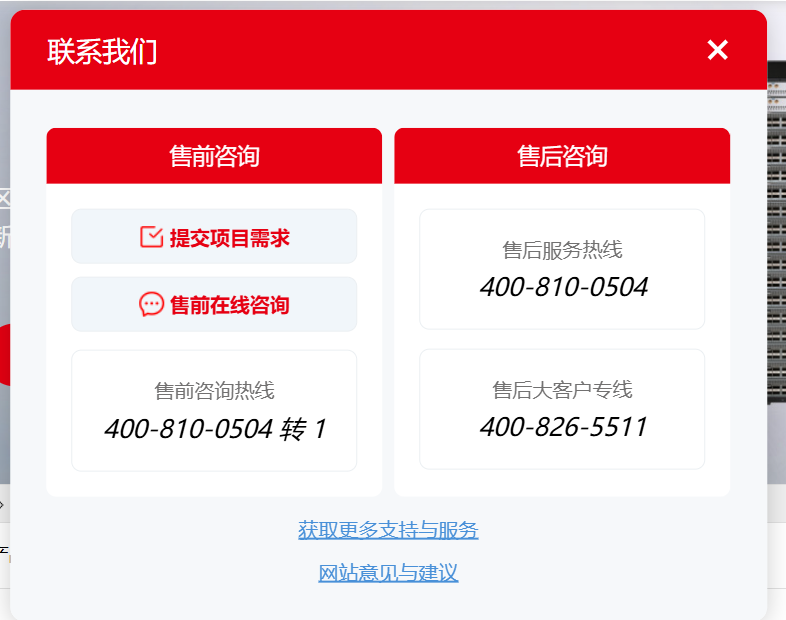Tap the 售后服务热线 400-810-0504 card
786x620 pixels.
coord(562,270)
